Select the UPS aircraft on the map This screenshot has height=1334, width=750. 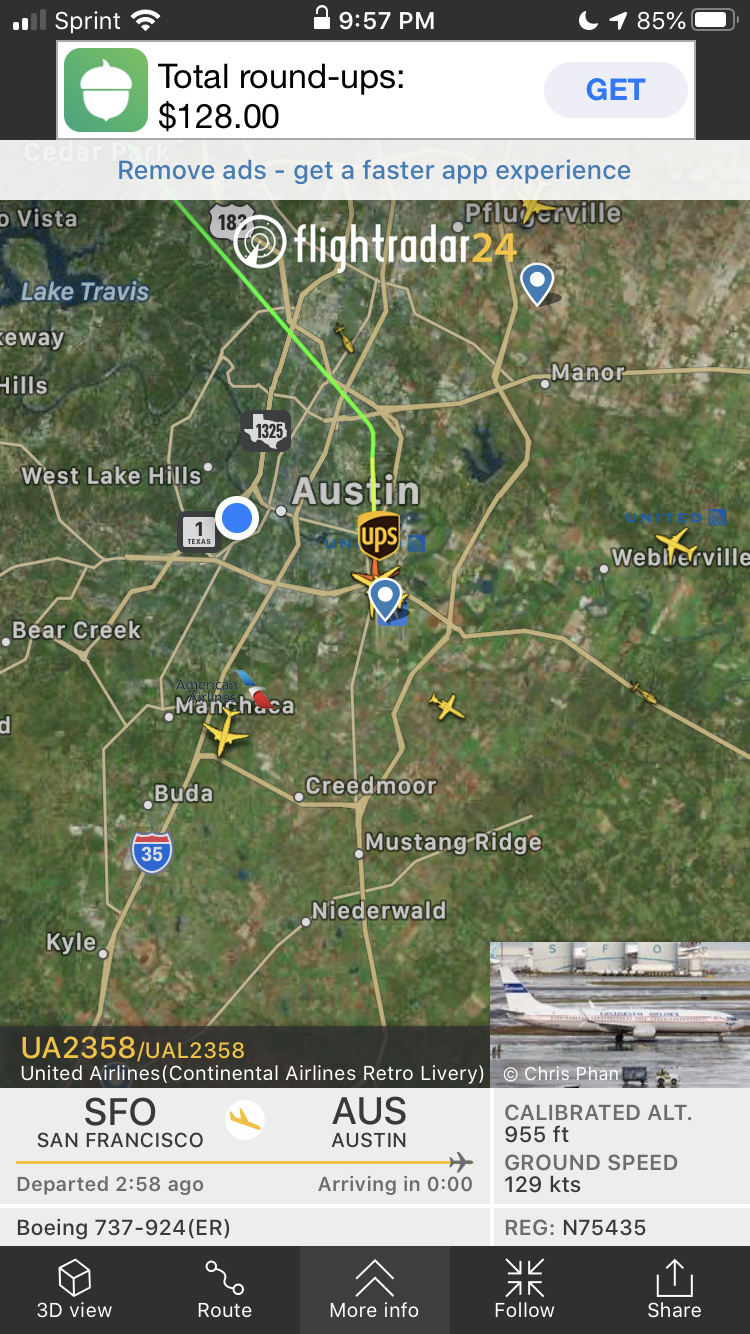[x=378, y=535]
